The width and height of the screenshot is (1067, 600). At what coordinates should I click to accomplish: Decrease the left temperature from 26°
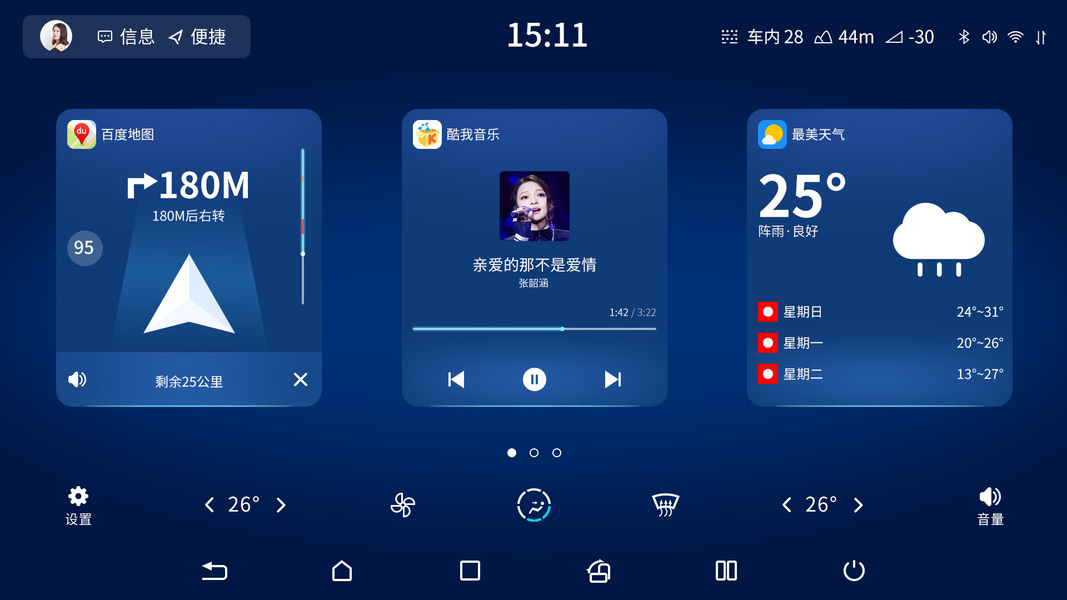tap(209, 506)
